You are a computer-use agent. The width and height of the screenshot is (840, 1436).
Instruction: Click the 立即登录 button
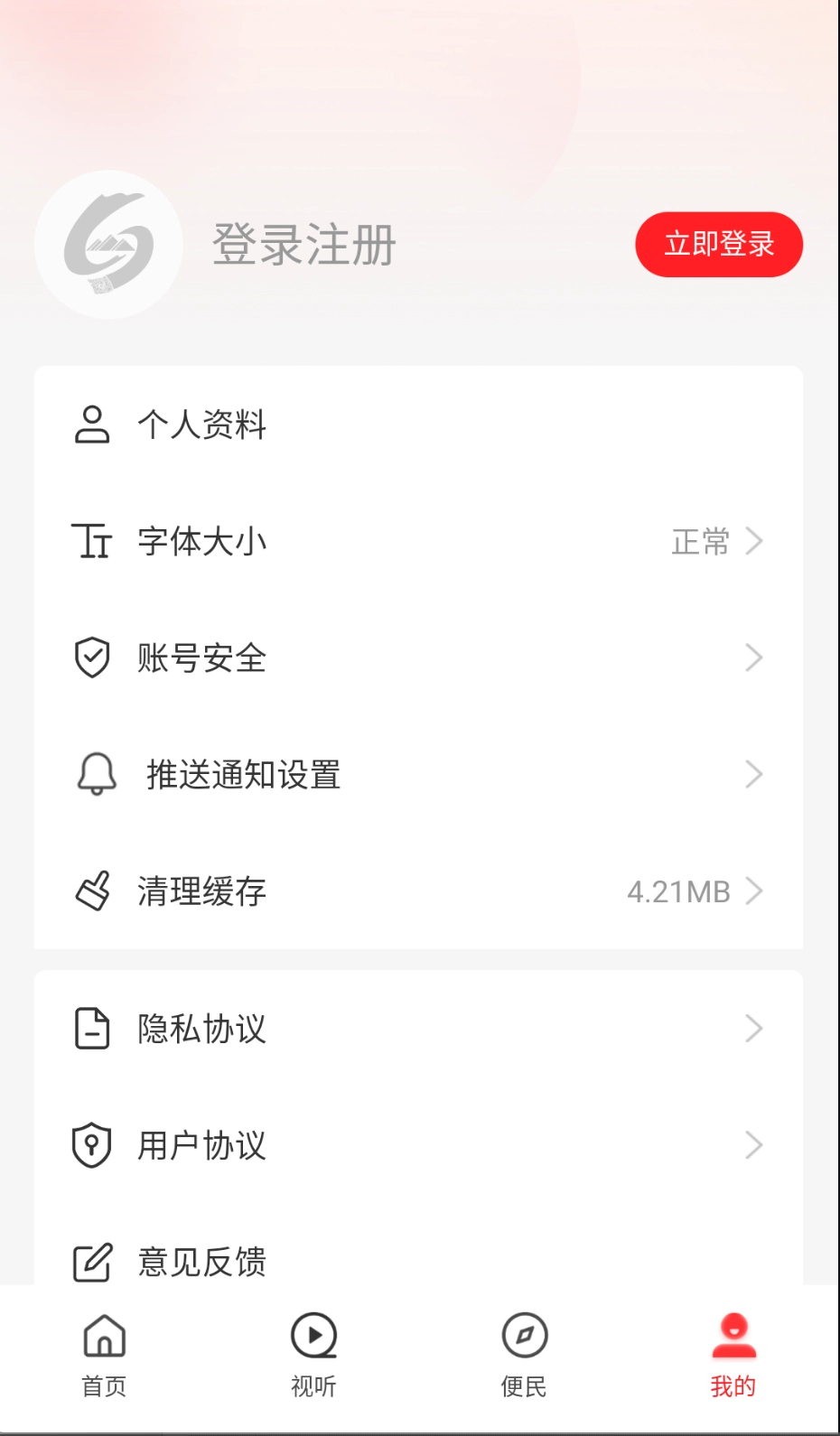pyautogui.click(x=719, y=244)
